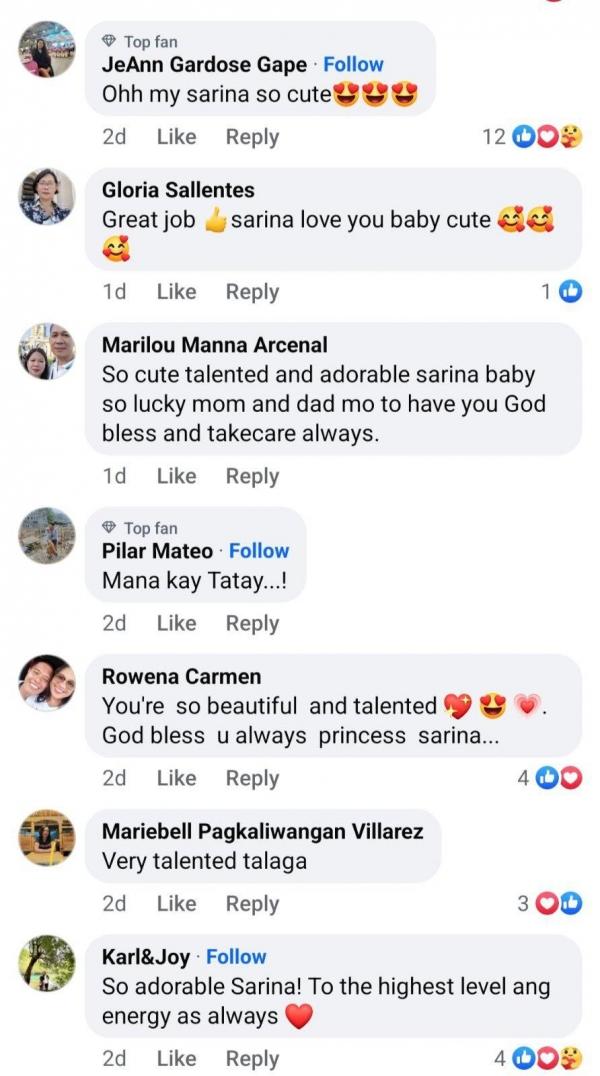Follow Karl&Joy
The width and height of the screenshot is (600, 1076).
click(236, 957)
